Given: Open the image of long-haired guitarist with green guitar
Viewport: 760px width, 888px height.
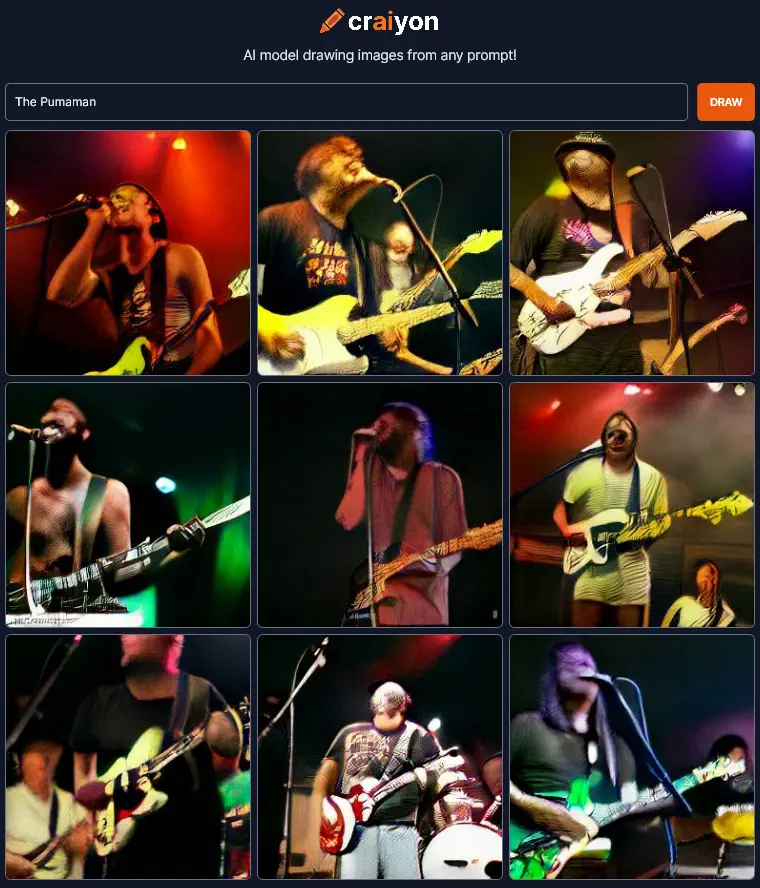Looking at the screenshot, I should point(632,757).
